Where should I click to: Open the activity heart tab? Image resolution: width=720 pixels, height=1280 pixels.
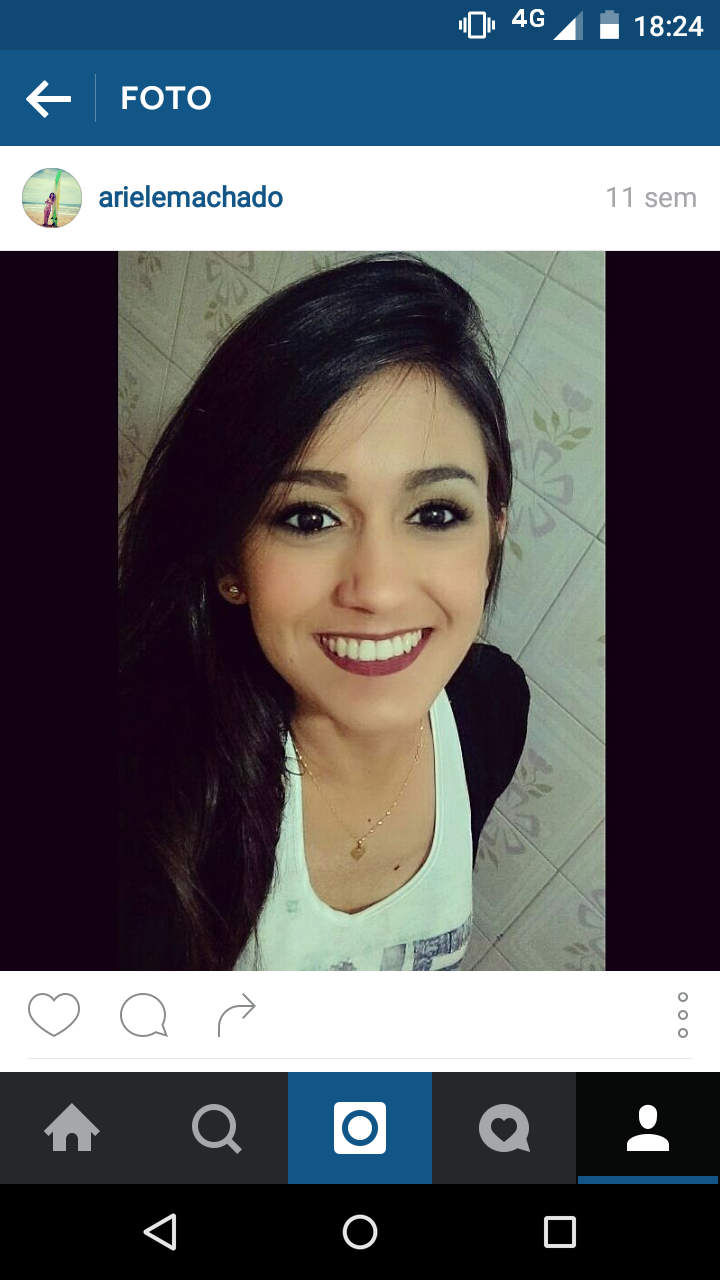(504, 1128)
